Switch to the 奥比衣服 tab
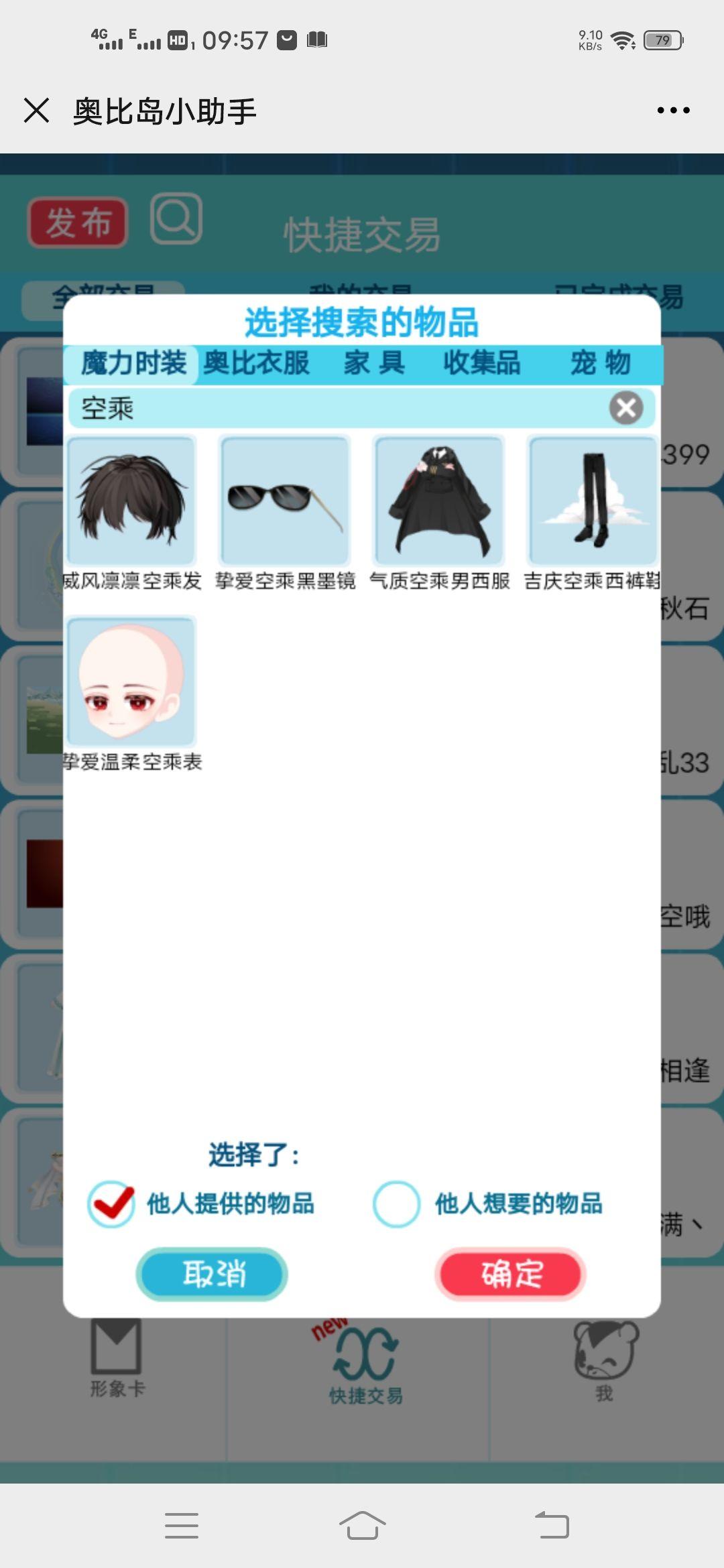Screen dimensions: 724x1568 (x=257, y=363)
